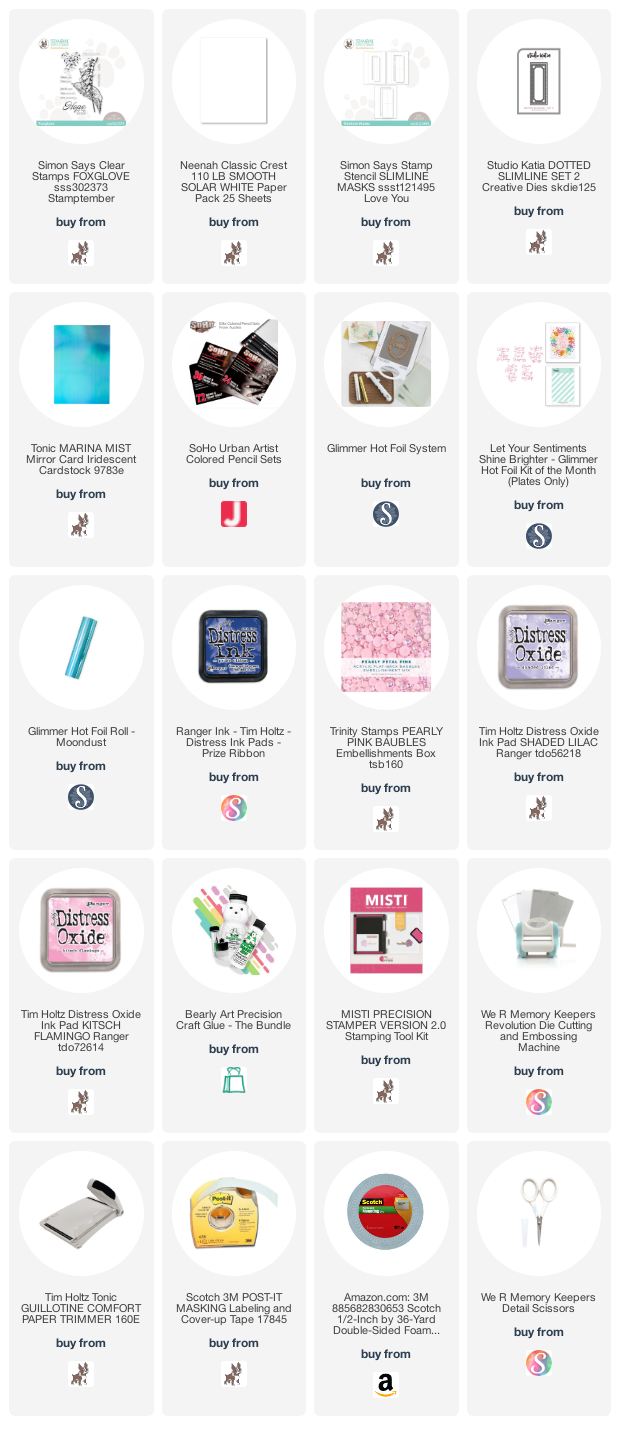This screenshot has height=1436, width=620.
Task: Tap the Amazon icon under Scotch Foam tape
Action: point(385,1385)
